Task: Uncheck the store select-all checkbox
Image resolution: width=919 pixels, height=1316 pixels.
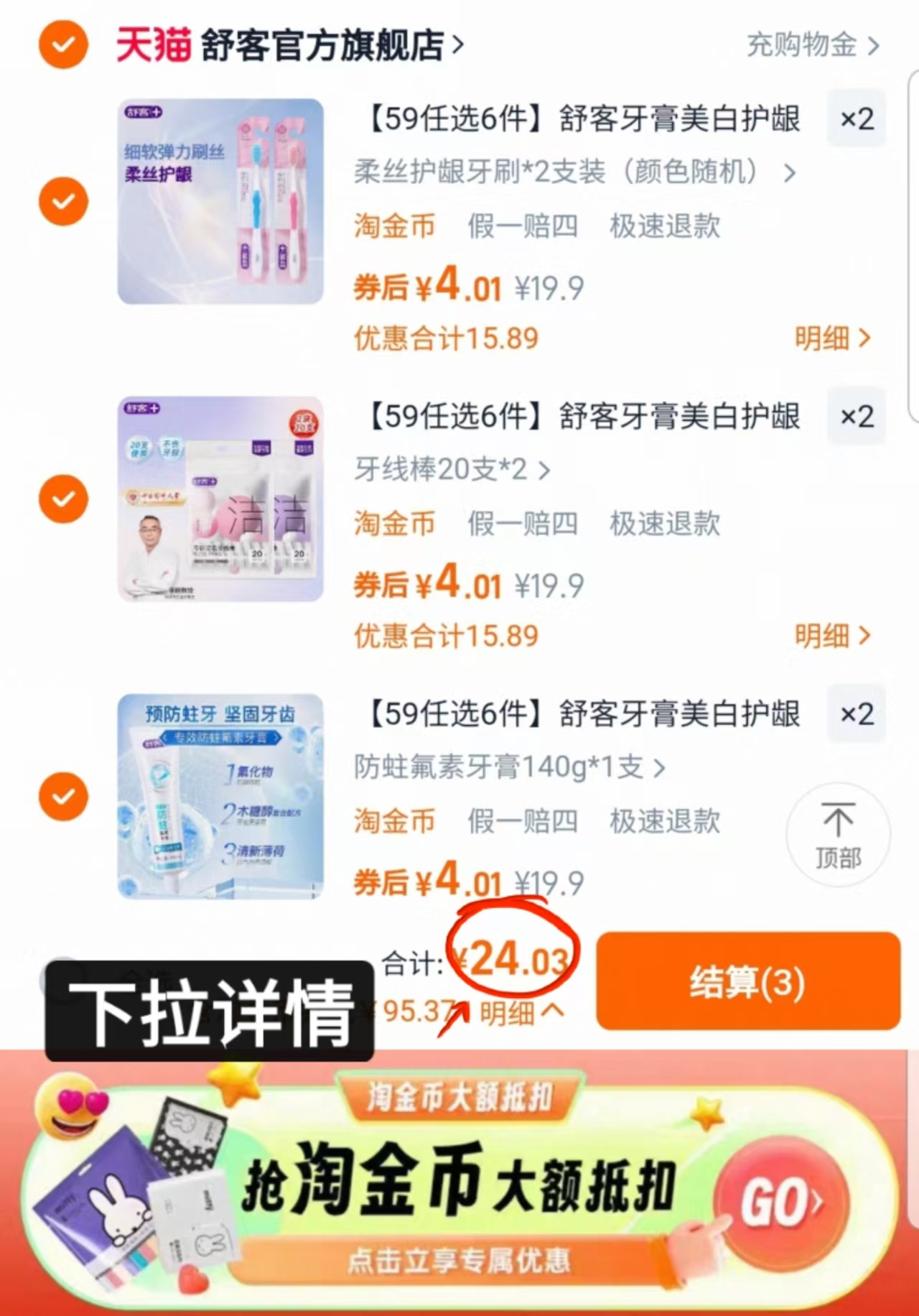Action: coord(63,45)
